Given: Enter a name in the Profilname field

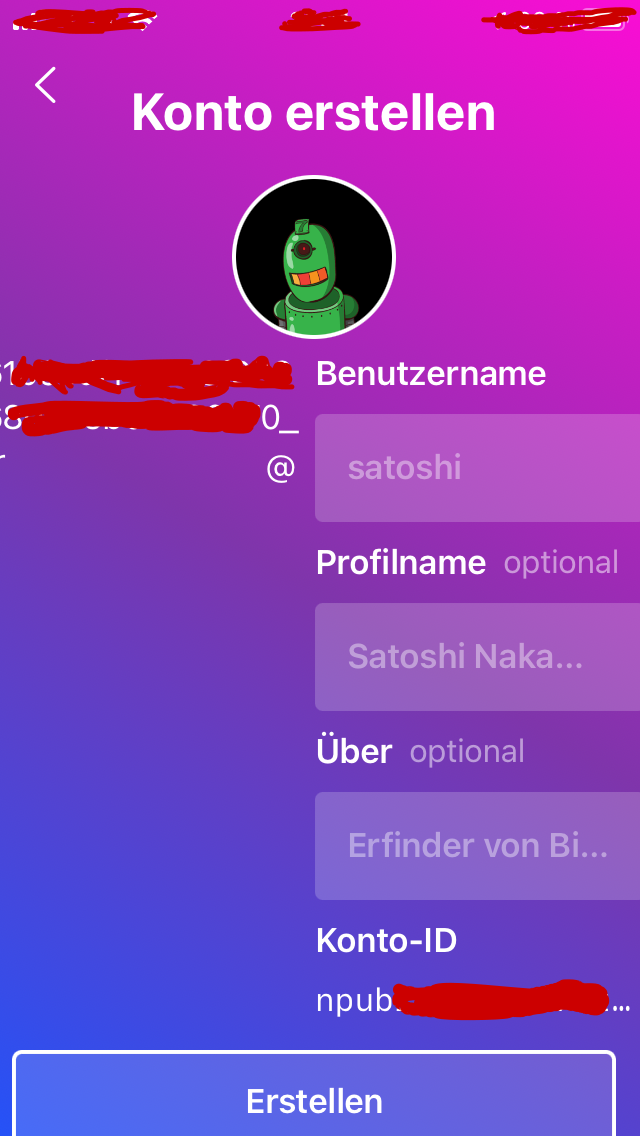Looking at the screenshot, I should [478, 657].
